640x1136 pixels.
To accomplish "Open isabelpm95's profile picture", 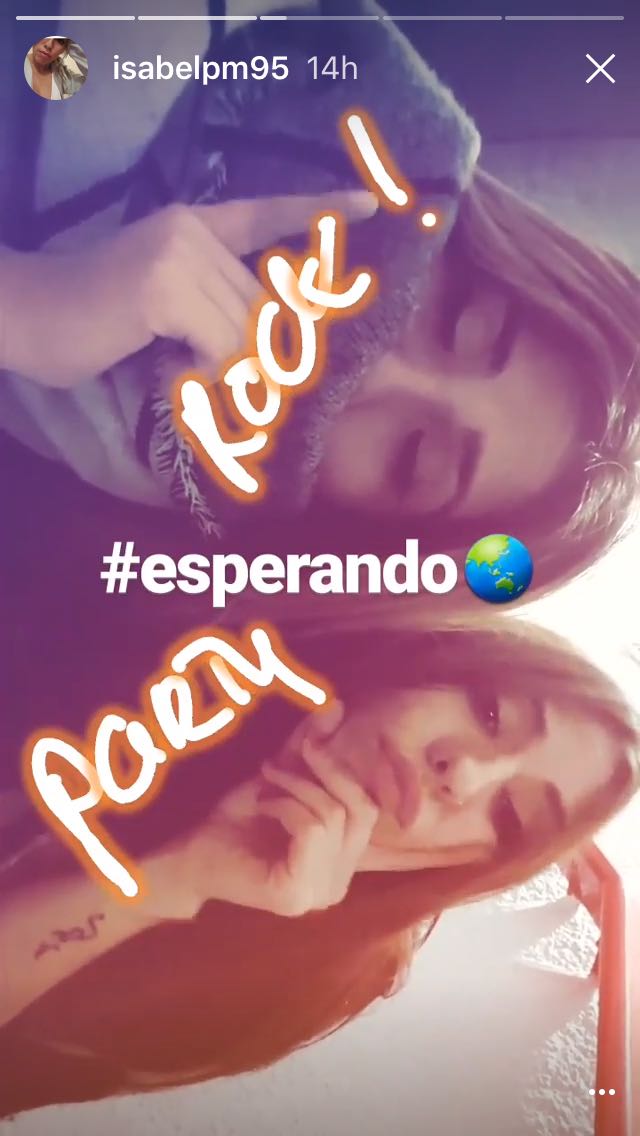I will (56, 69).
